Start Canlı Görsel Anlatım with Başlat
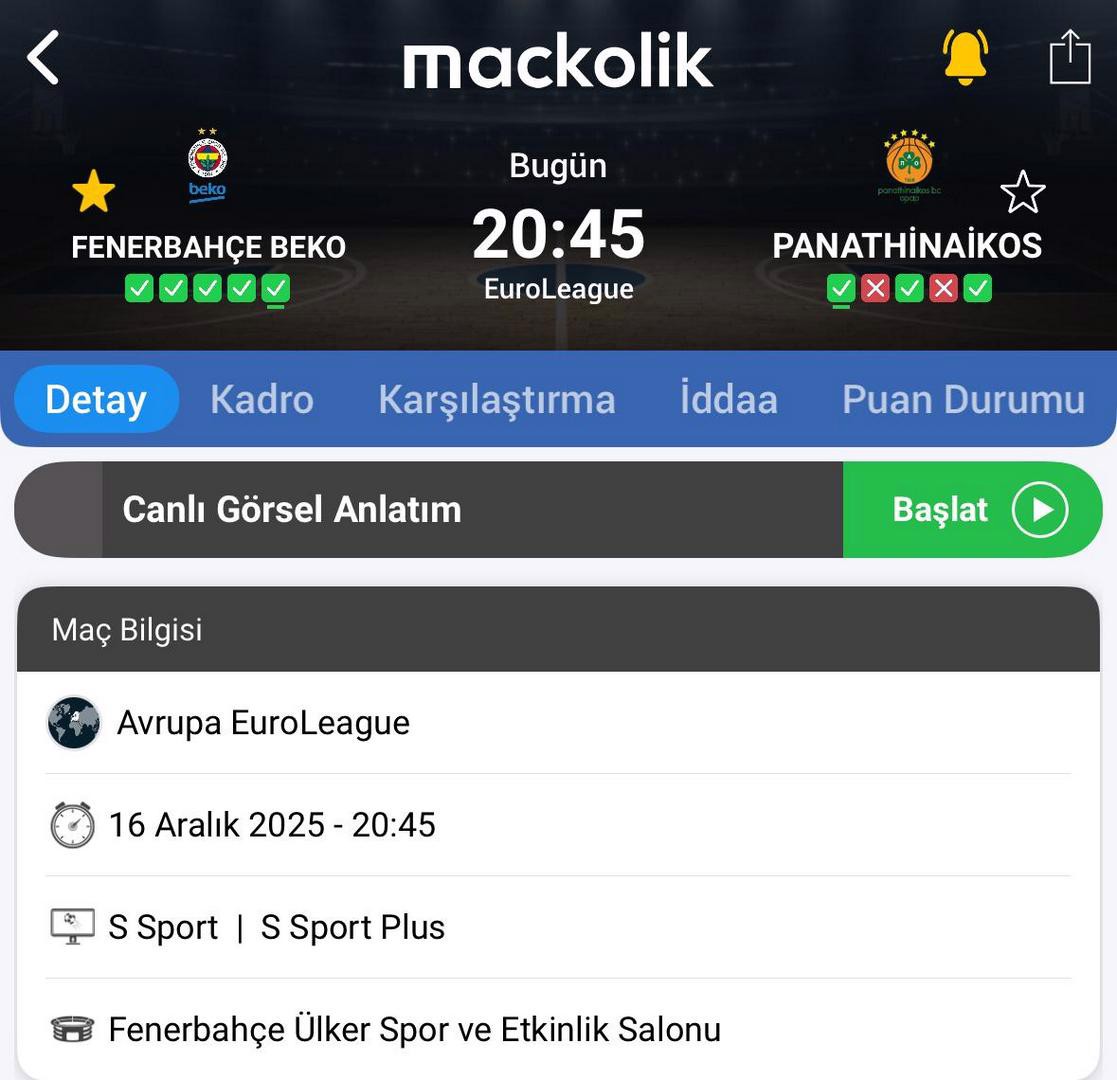This screenshot has width=1117, height=1080. click(972, 509)
